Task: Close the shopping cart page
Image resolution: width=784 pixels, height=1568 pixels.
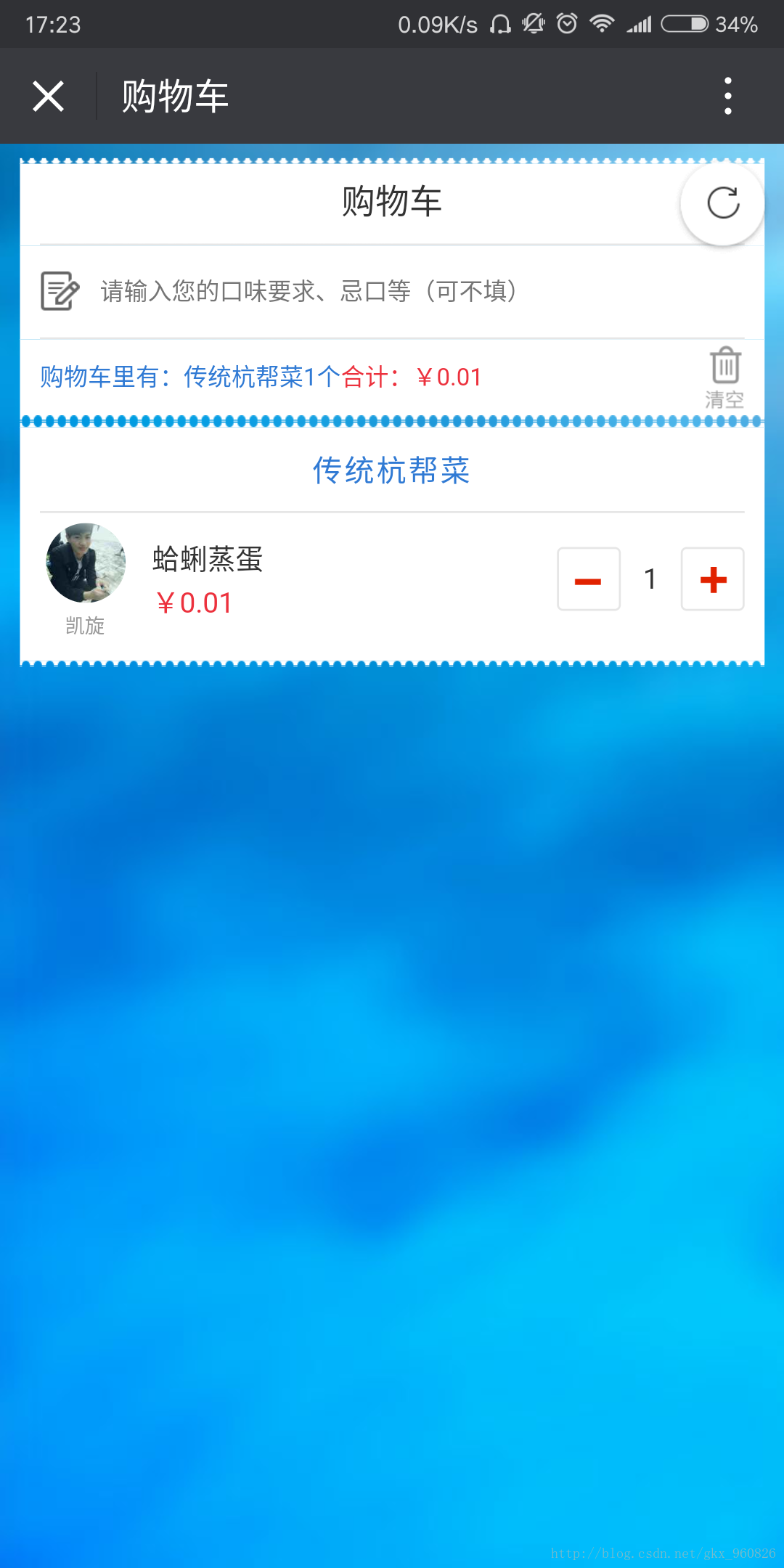Action: tap(49, 96)
